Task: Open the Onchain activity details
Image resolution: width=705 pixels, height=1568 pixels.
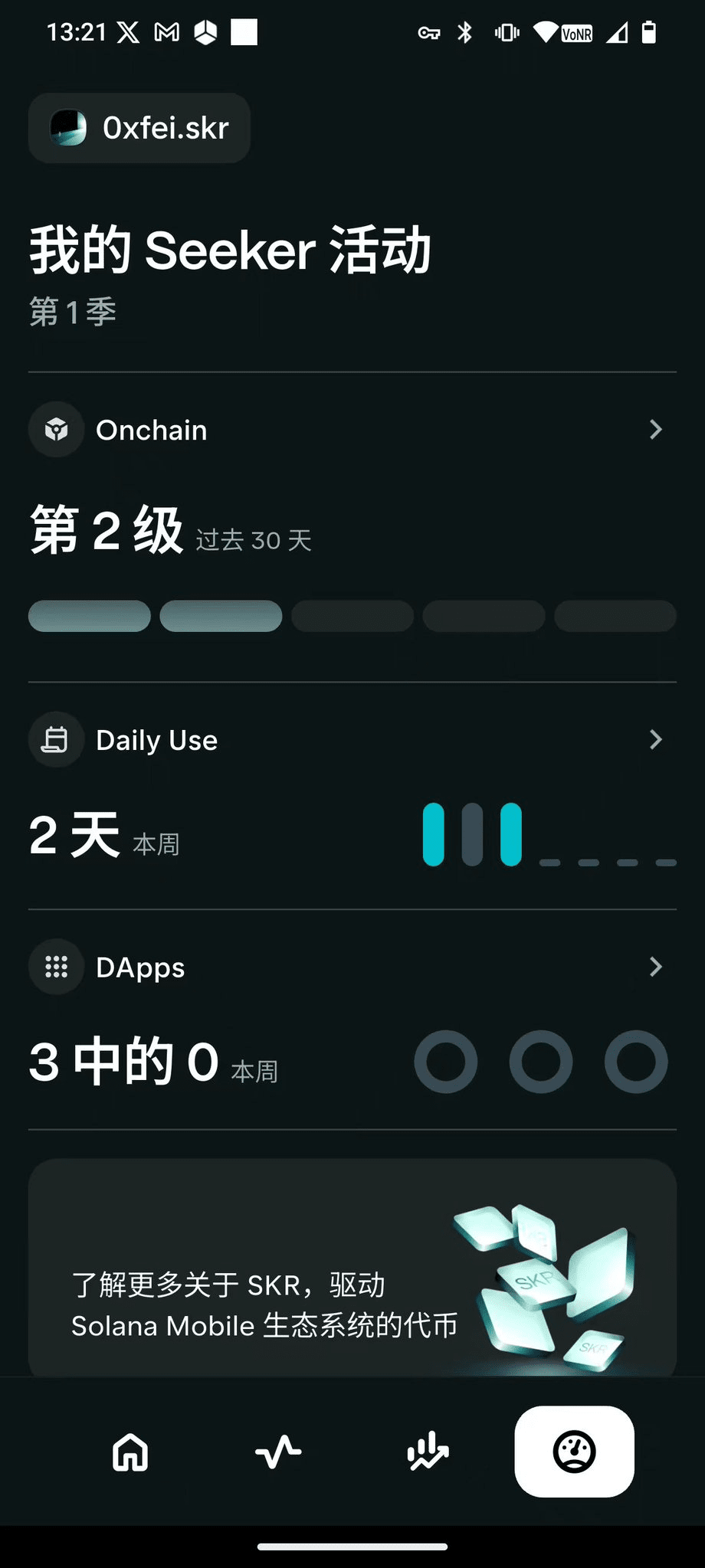Action: pyautogui.click(x=352, y=430)
